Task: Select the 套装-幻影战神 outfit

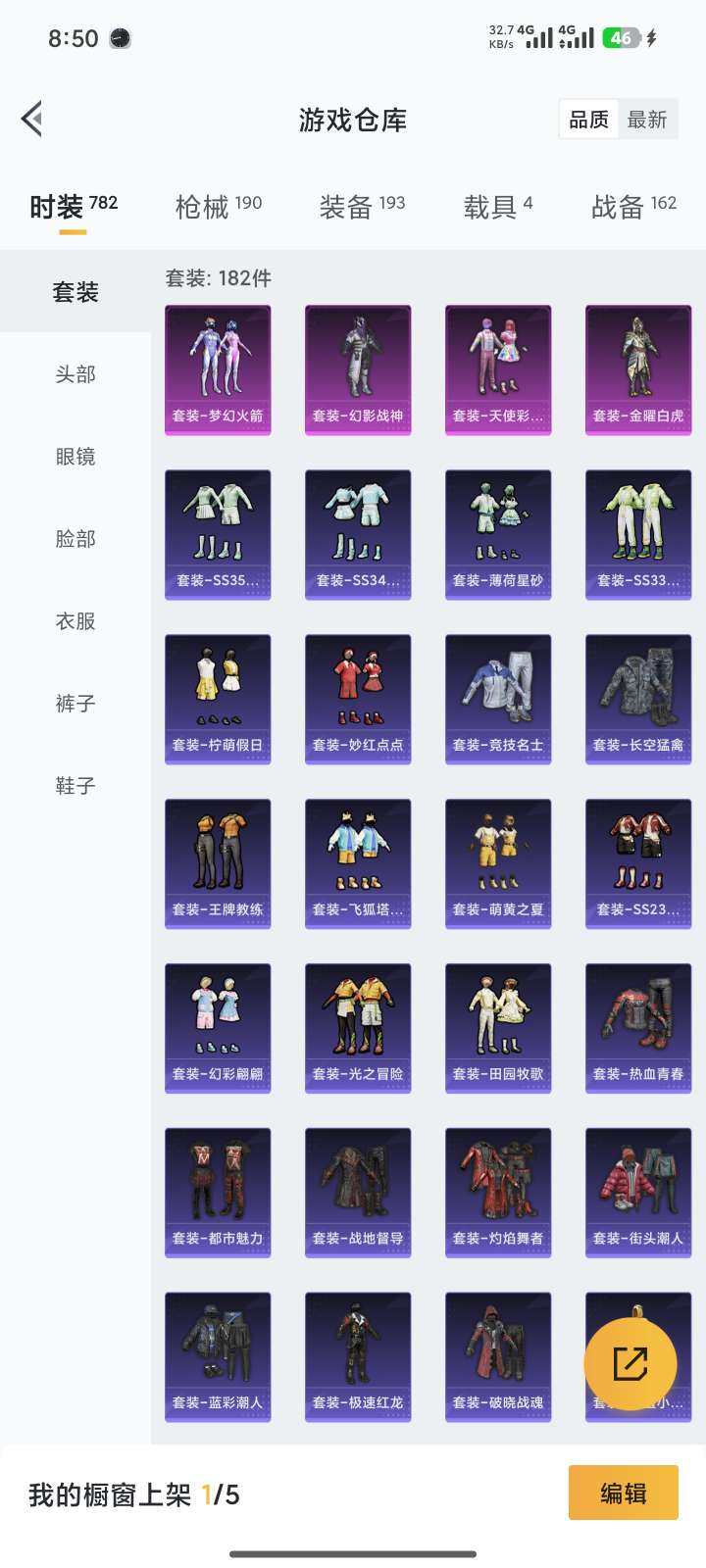Action: pos(357,369)
